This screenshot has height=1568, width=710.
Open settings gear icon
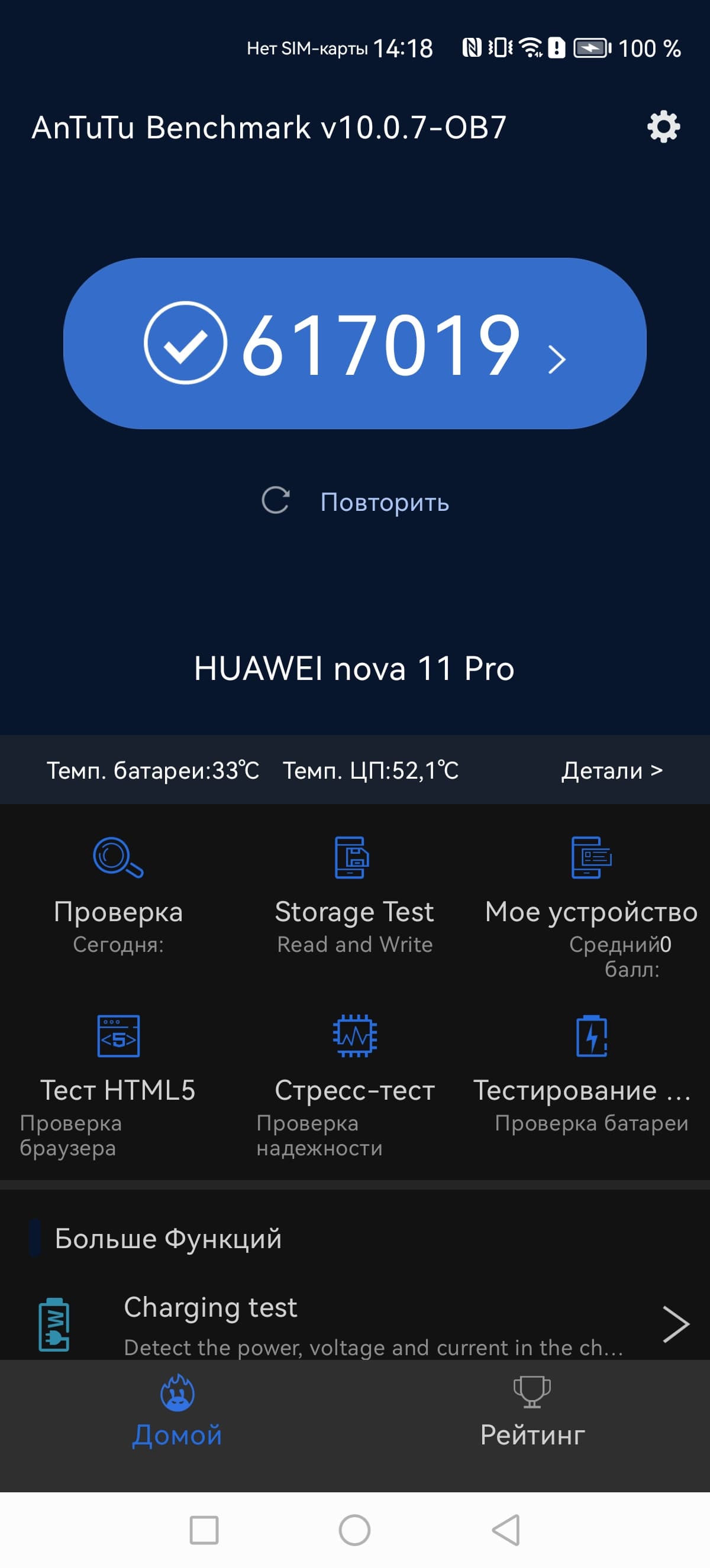(663, 127)
